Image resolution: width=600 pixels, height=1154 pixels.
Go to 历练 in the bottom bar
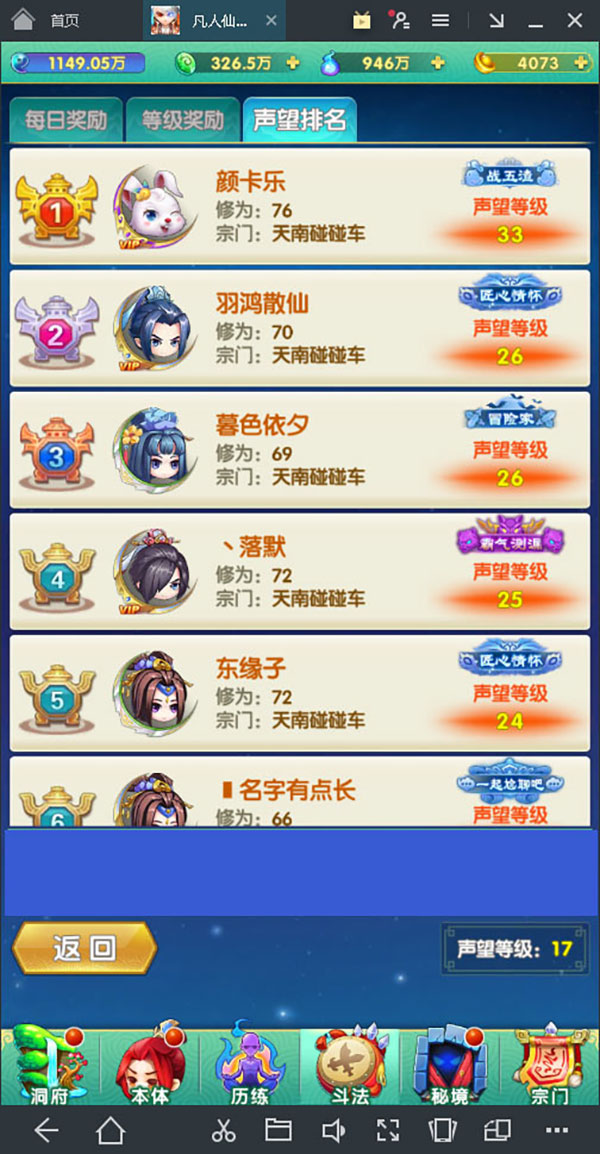(x=250, y=1066)
